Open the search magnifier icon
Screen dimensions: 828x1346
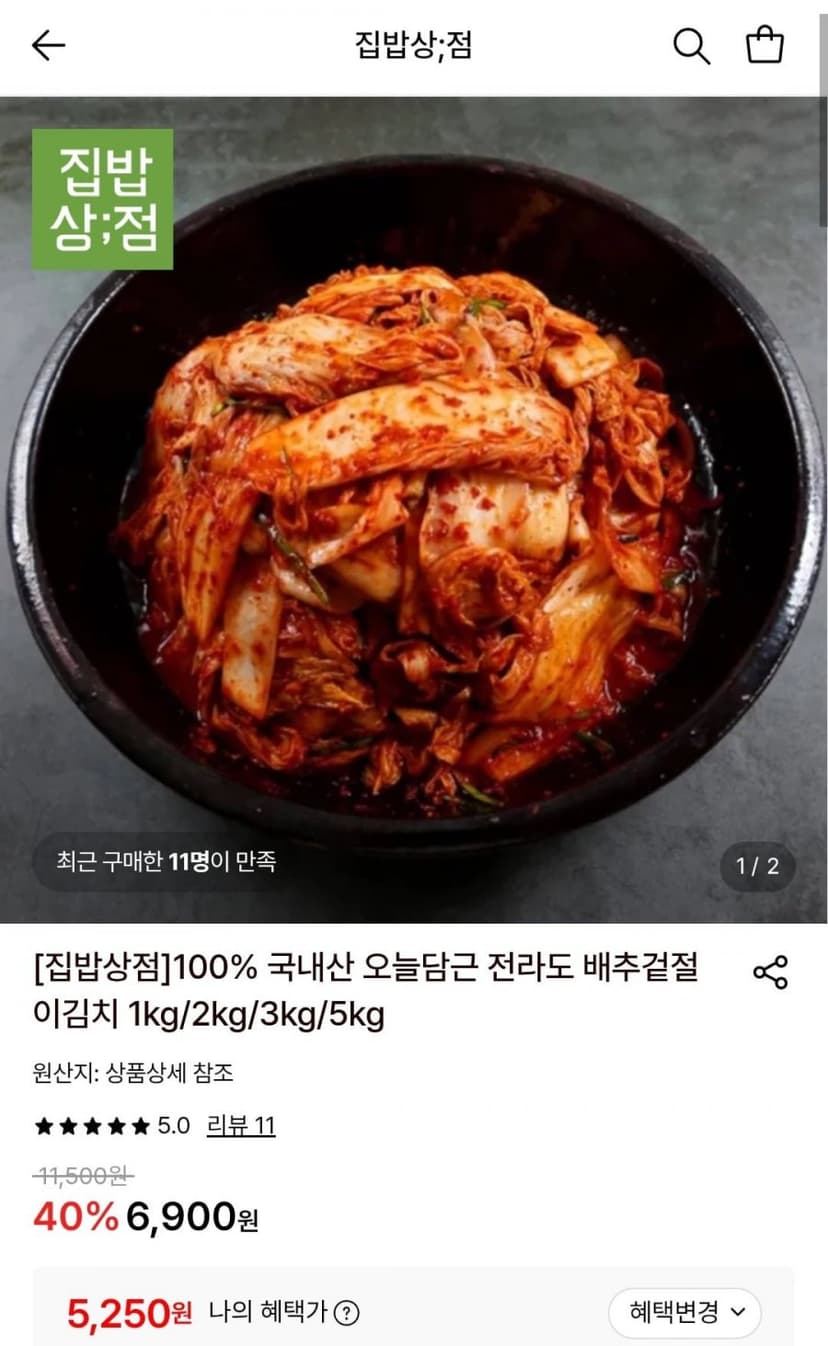[691, 46]
